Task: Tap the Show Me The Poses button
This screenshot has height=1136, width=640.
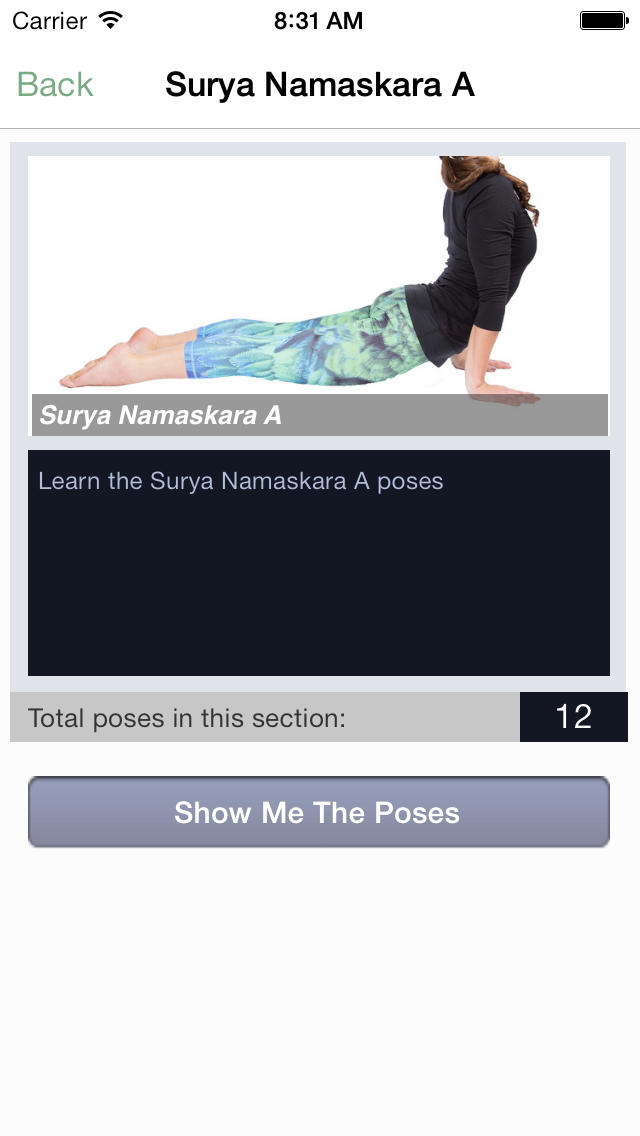Action: coord(319,811)
